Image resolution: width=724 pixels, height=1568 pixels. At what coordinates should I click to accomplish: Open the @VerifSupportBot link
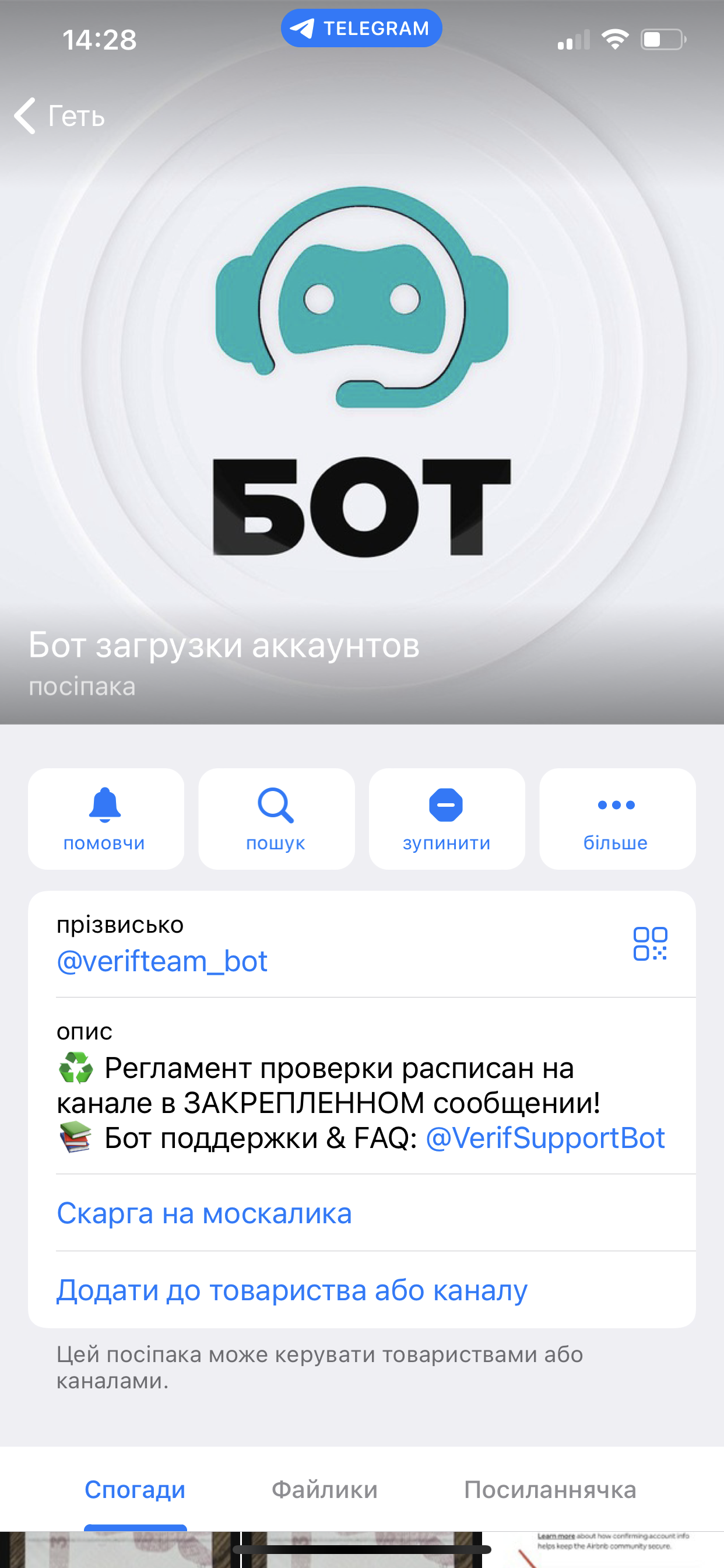point(545,1137)
